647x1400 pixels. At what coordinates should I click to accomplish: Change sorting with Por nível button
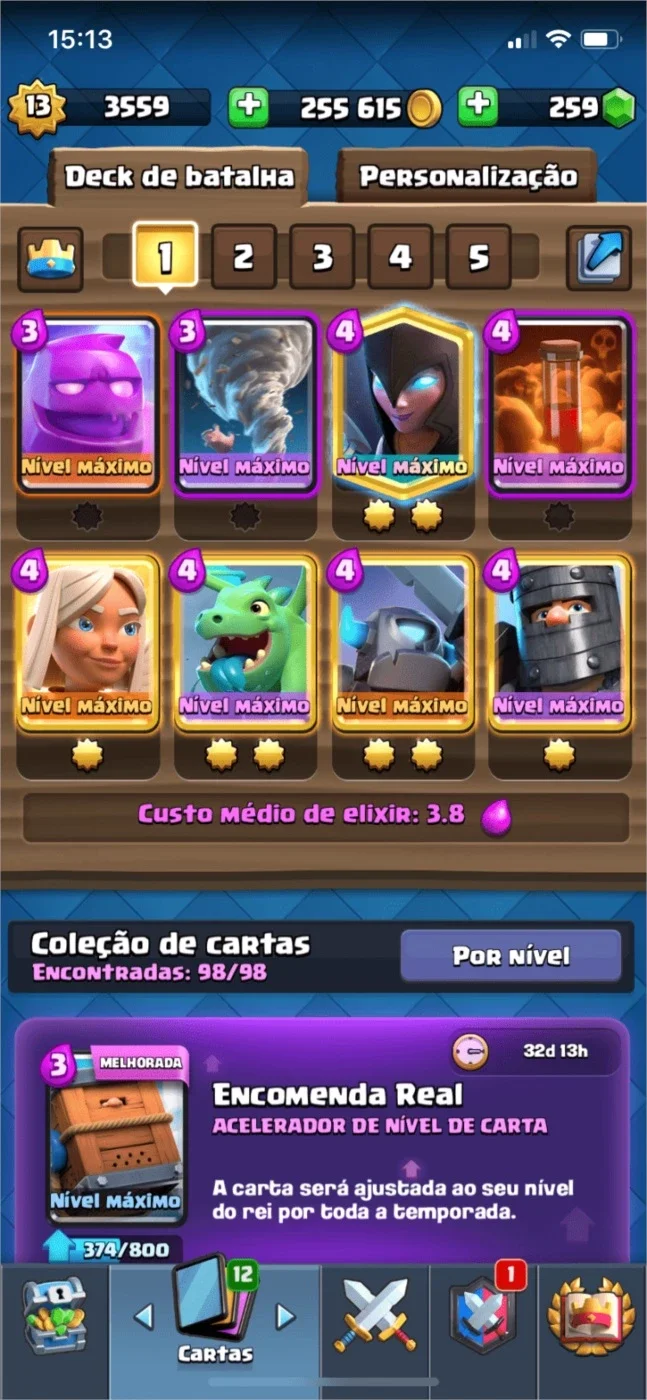(511, 956)
